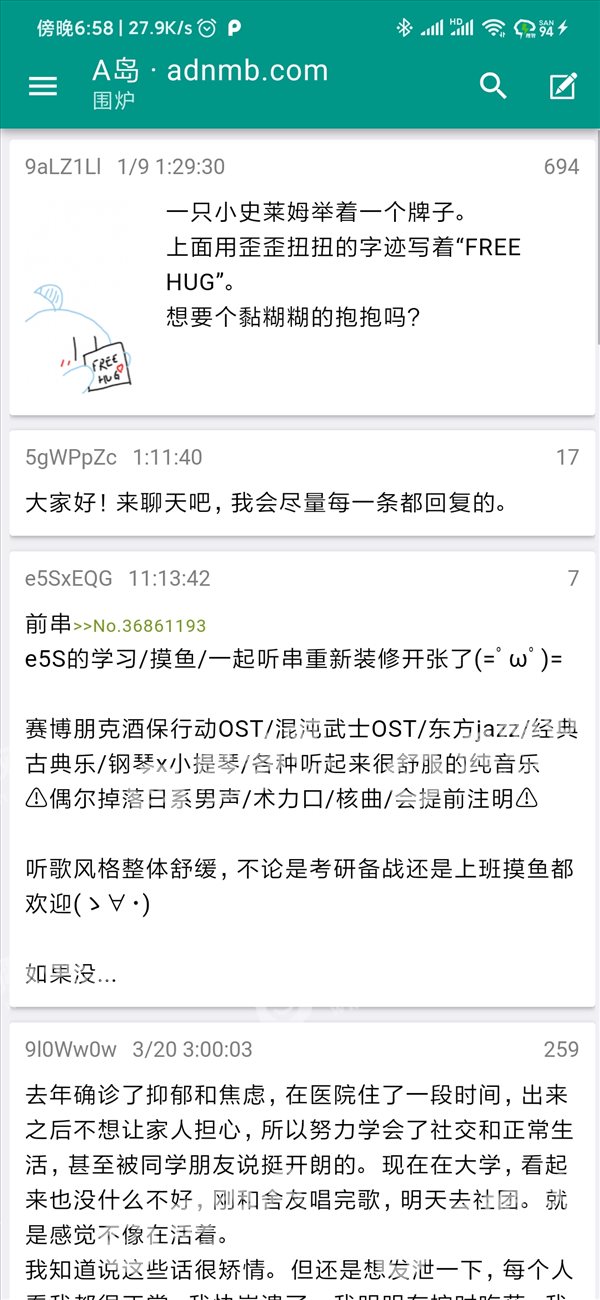Follow the >>No.36861193 reference link

pos(139,626)
